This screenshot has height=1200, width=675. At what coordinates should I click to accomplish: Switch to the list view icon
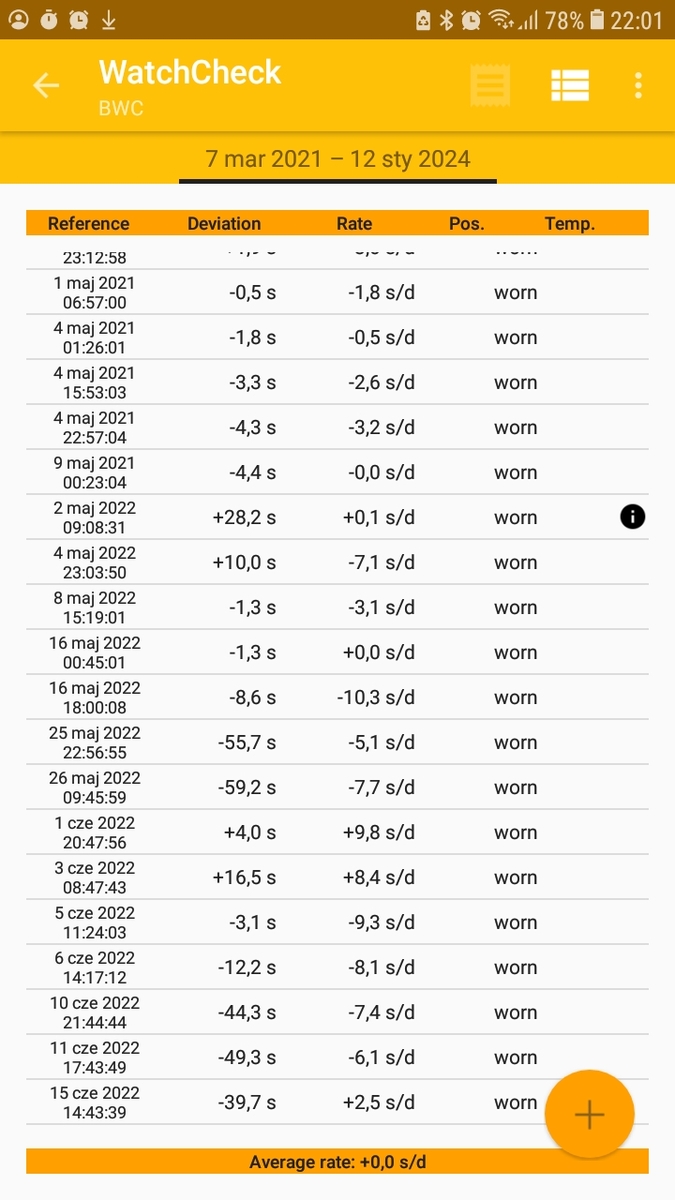click(570, 86)
